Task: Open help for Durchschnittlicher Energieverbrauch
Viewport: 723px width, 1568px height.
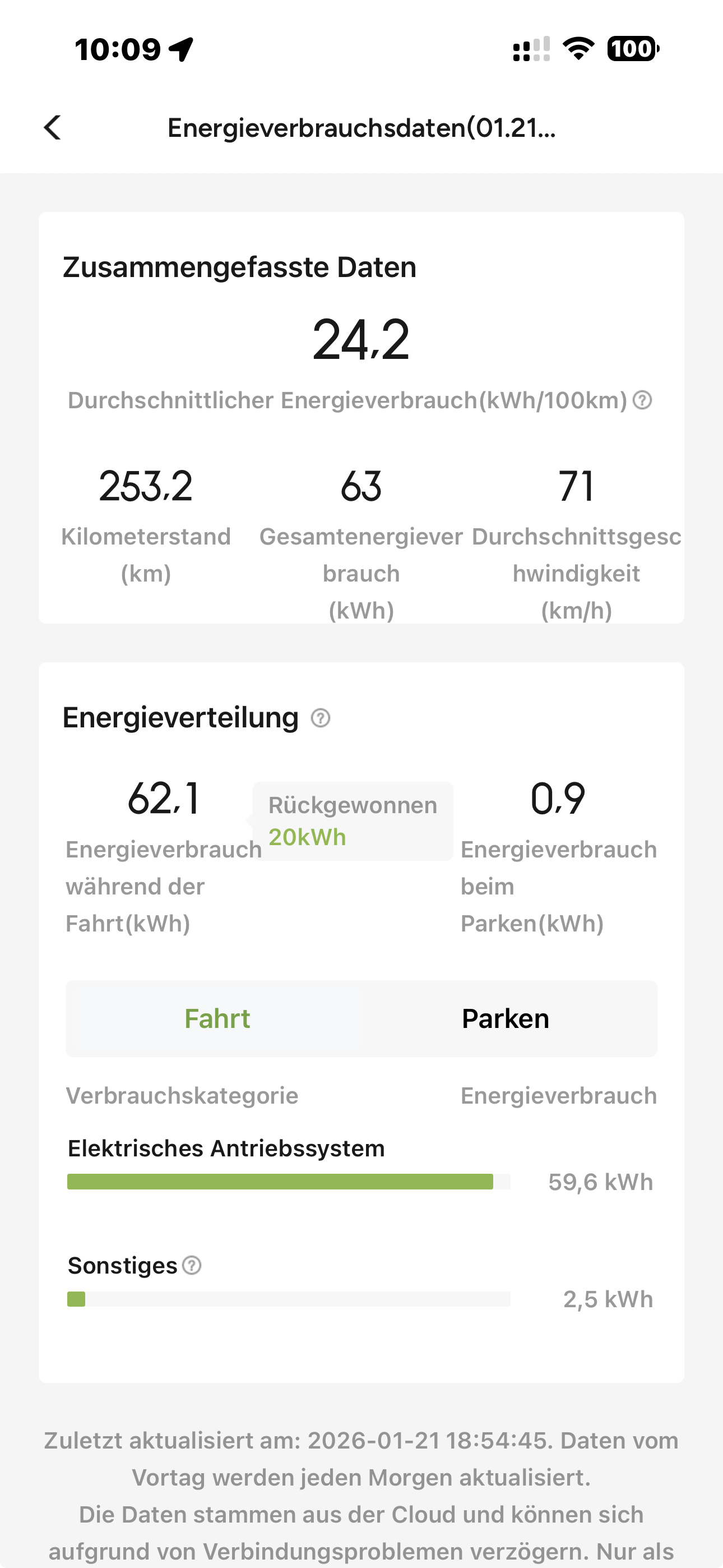Action: click(643, 400)
